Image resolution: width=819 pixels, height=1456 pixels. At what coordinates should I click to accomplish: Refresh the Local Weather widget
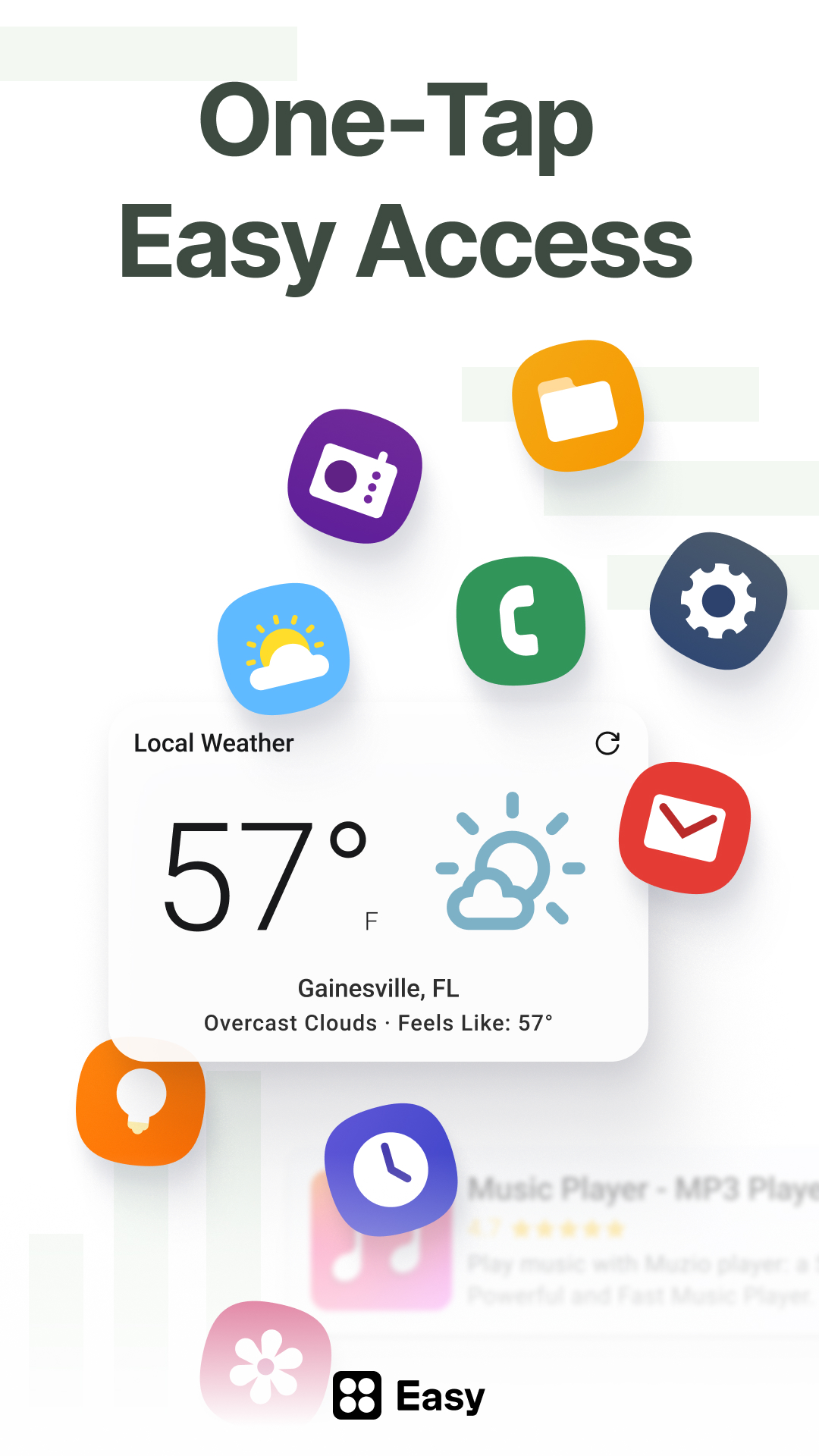pyautogui.click(x=608, y=743)
